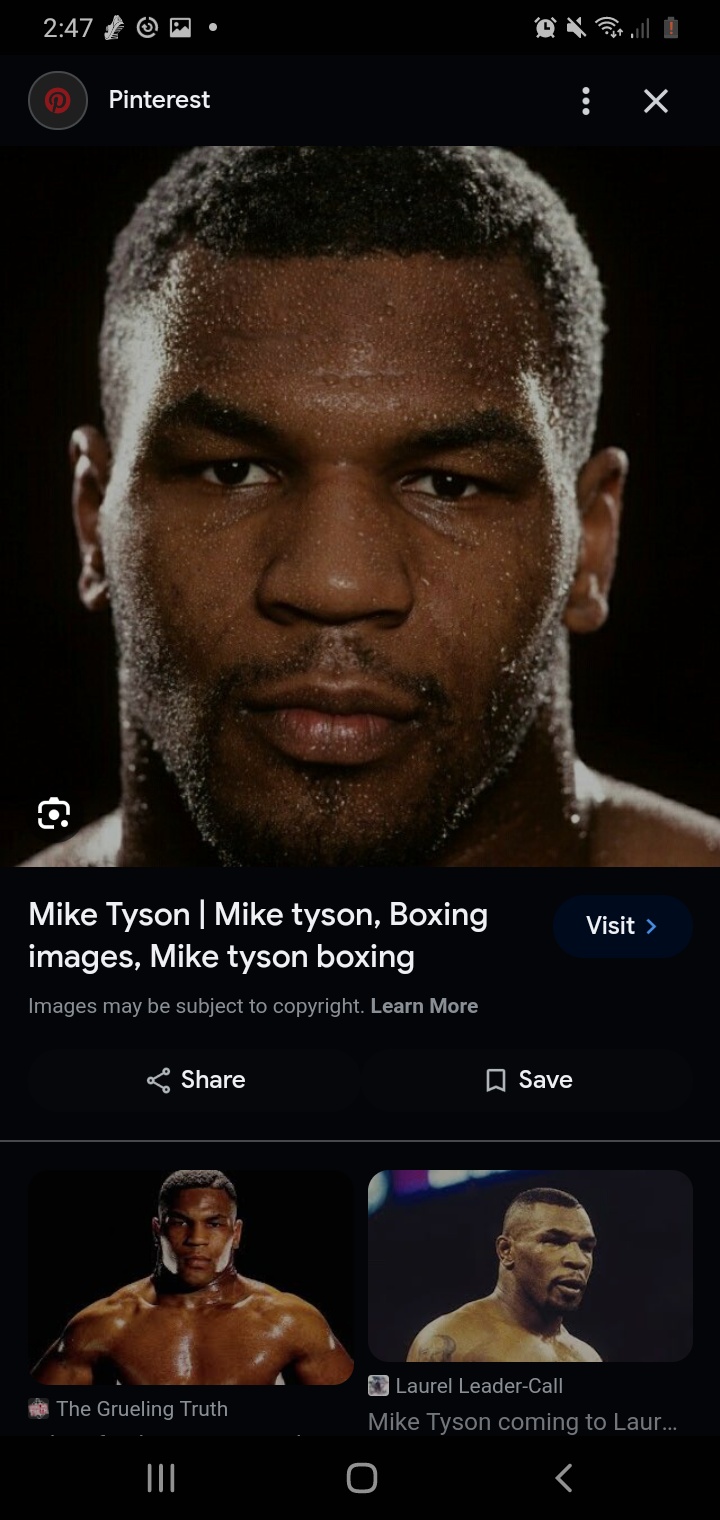Close the image viewer
The image size is (720, 1520).
(x=655, y=101)
